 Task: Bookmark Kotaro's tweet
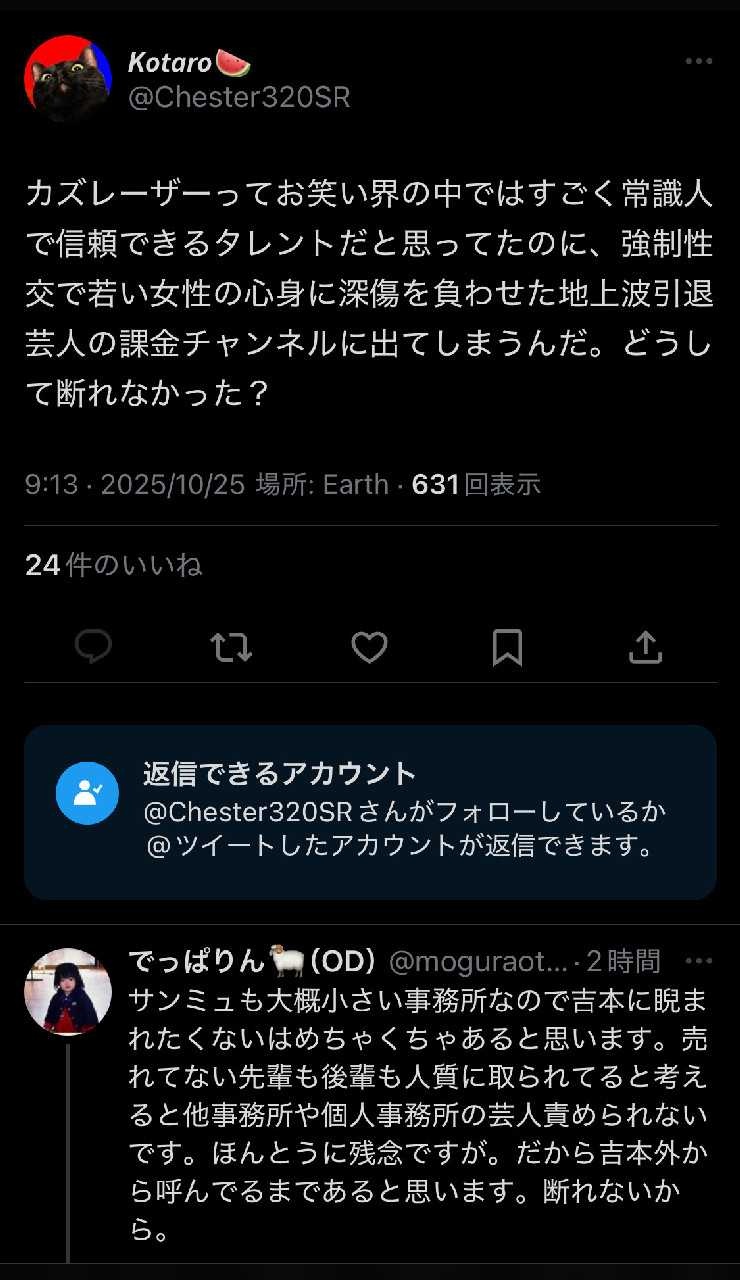(x=507, y=648)
